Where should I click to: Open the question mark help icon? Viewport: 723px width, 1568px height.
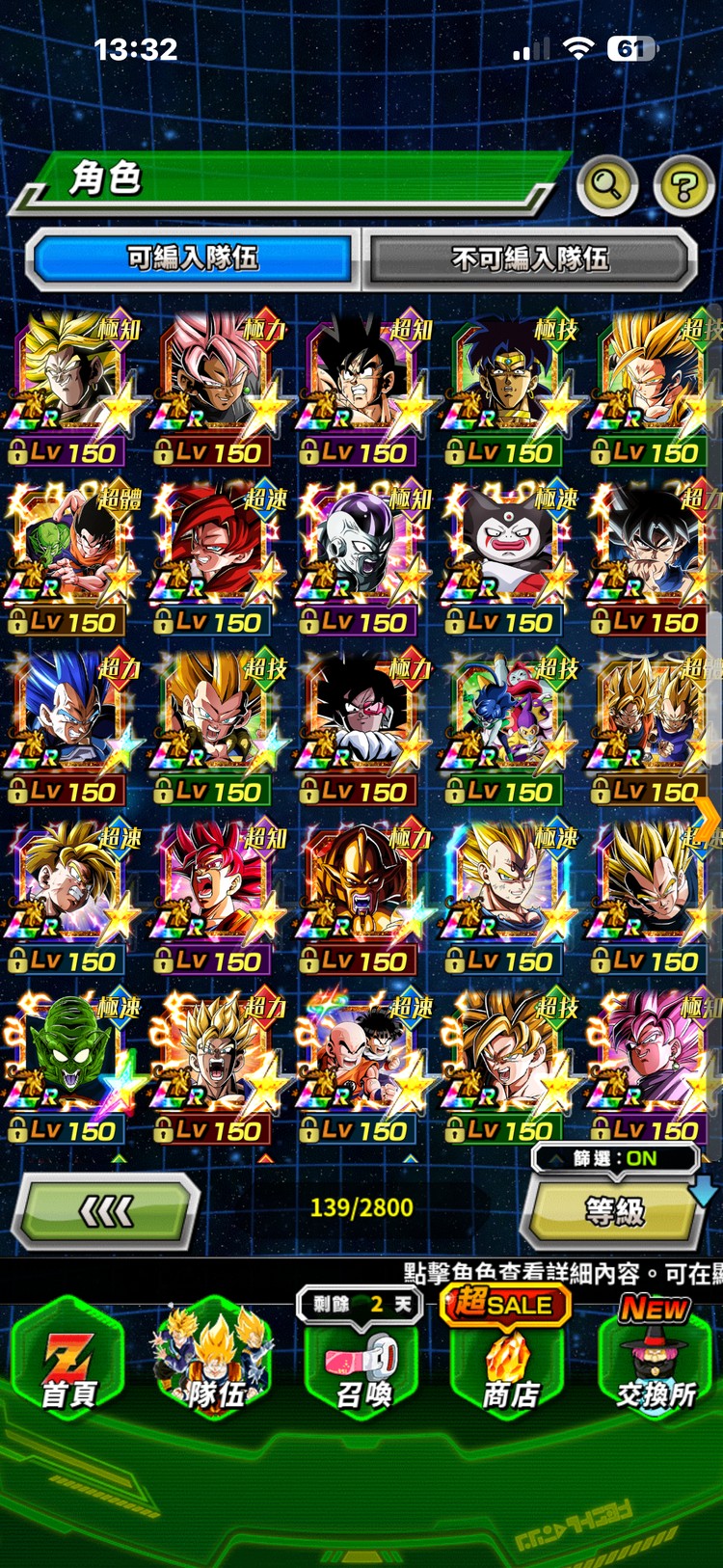(683, 184)
